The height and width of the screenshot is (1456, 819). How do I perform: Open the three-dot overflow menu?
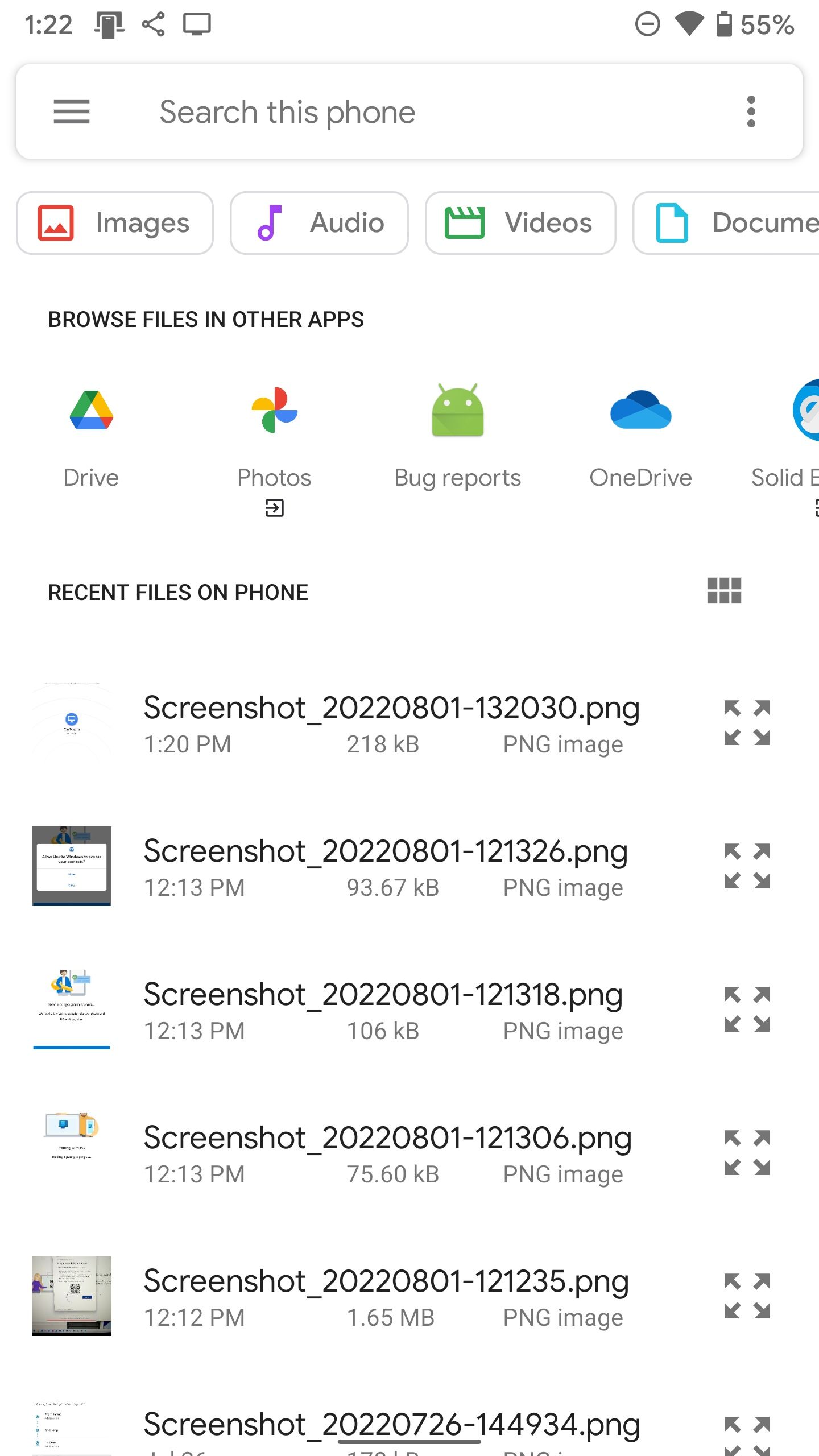(751, 112)
